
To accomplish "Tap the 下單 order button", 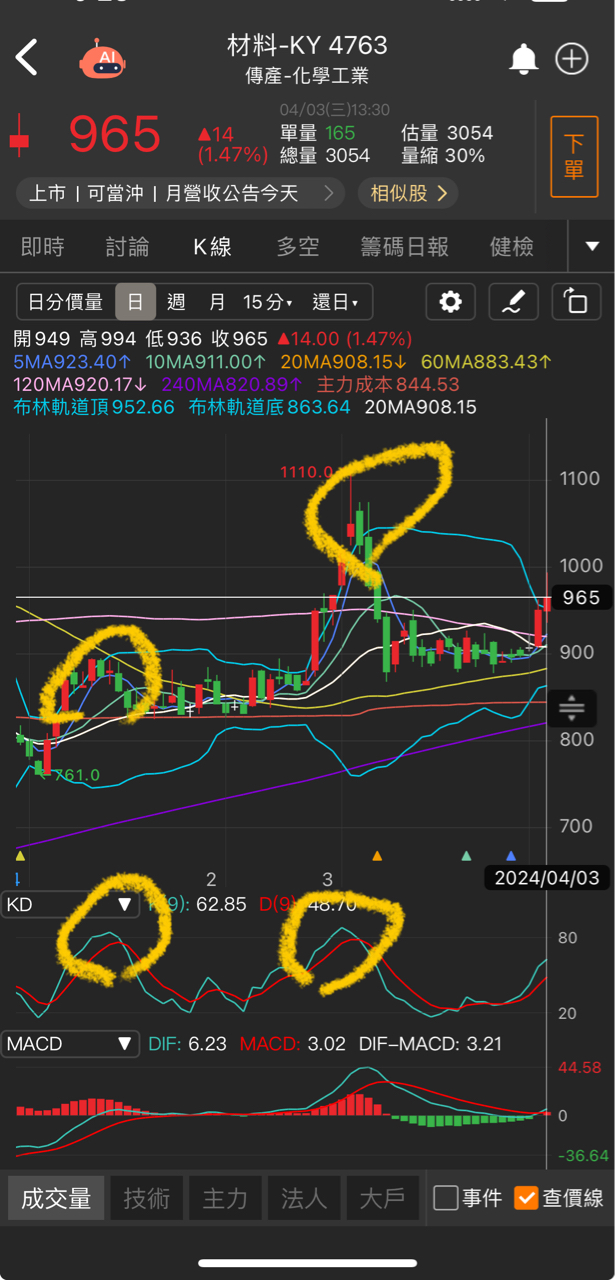I will (573, 157).
